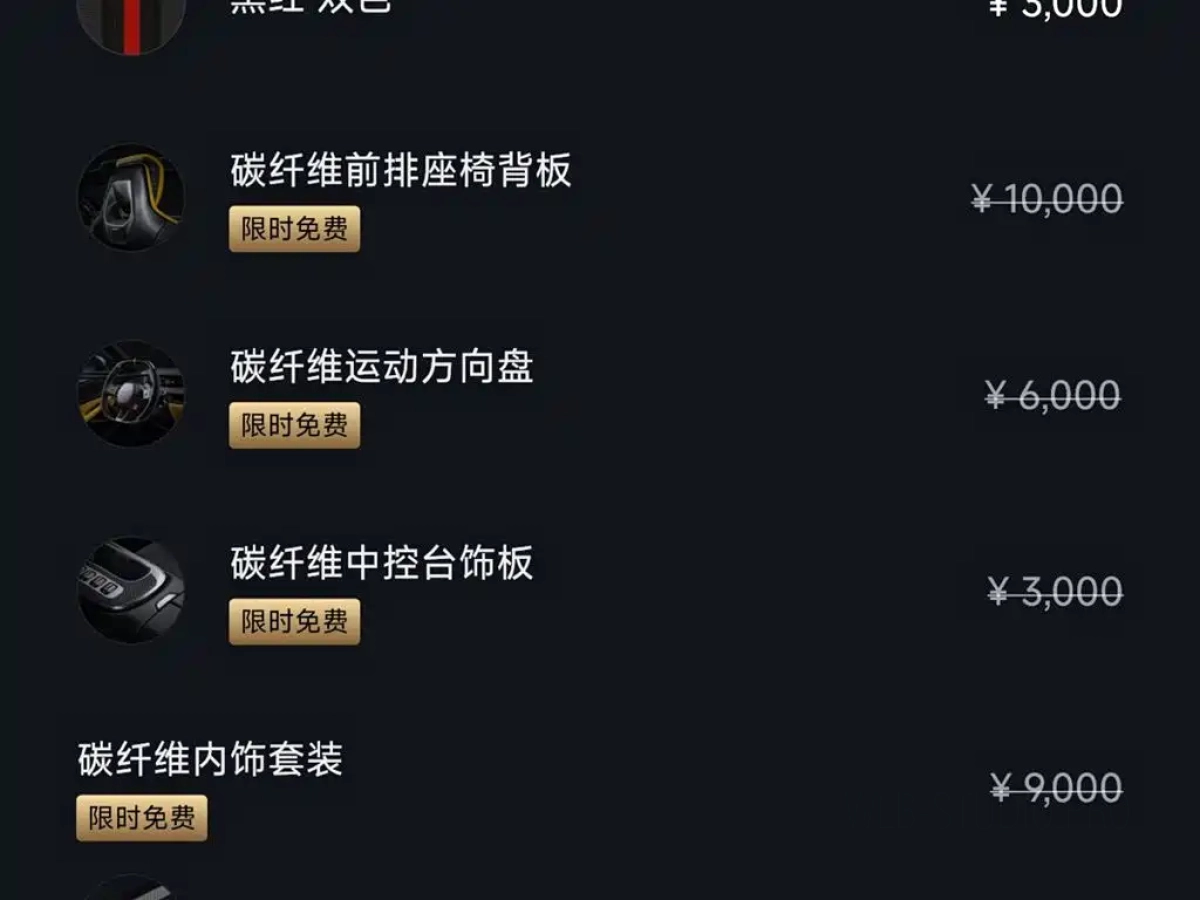Pick the 碳纤维中控台饰板 option
Image resolution: width=1200 pixels, height=900 pixels.
tap(381, 563)
